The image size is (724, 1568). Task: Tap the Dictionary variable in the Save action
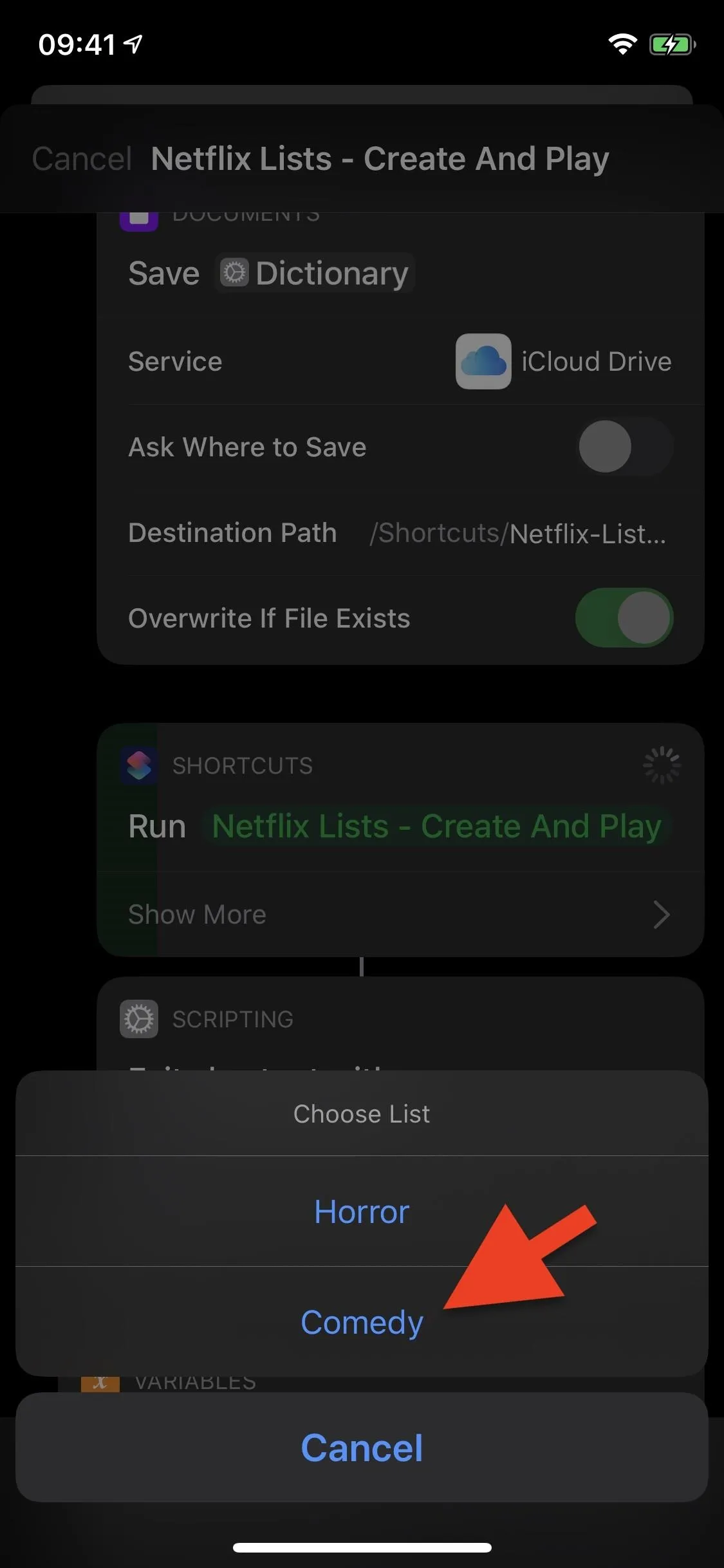coord(315,273)
